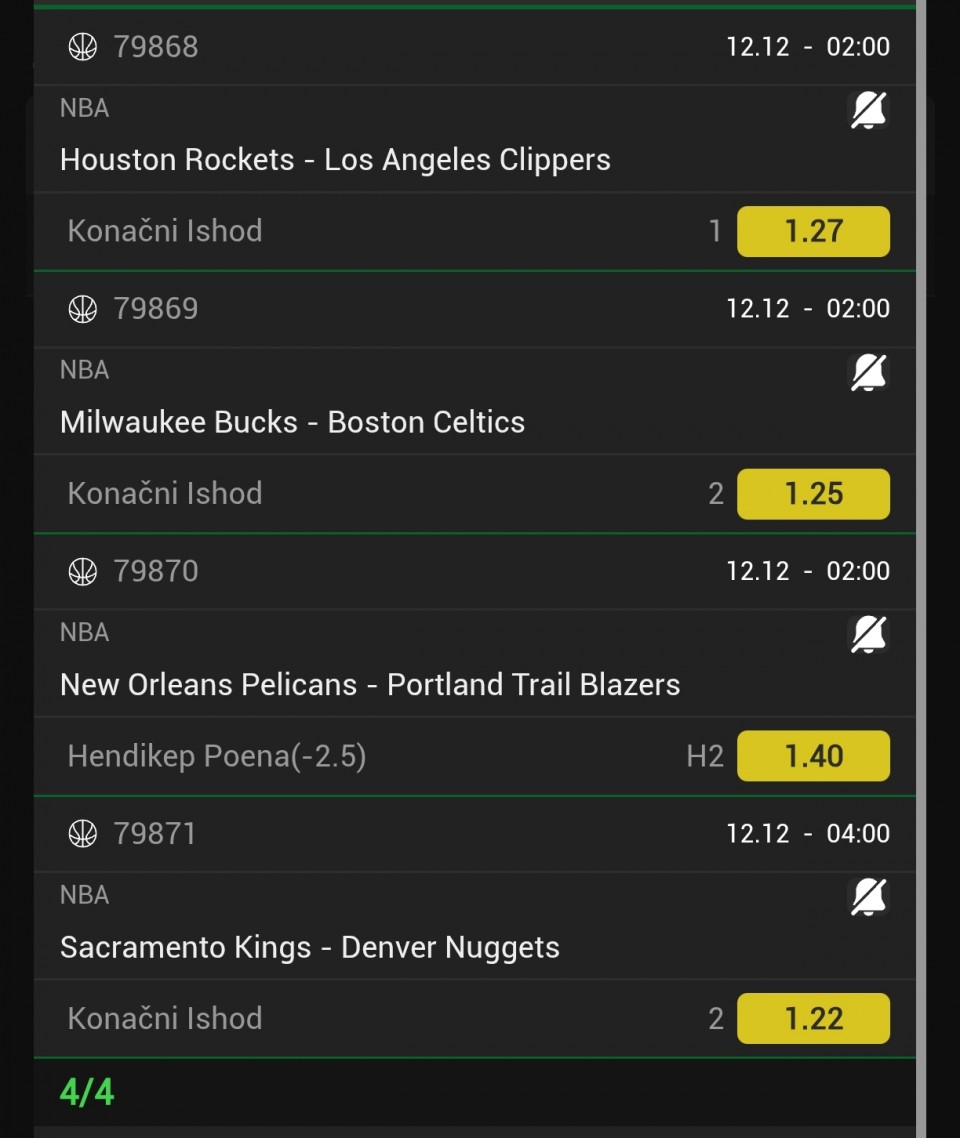Tap the 1.40 handicap odds button
Image resolution: width=960 pixels, height=1138 pixels.
[813, 756]
